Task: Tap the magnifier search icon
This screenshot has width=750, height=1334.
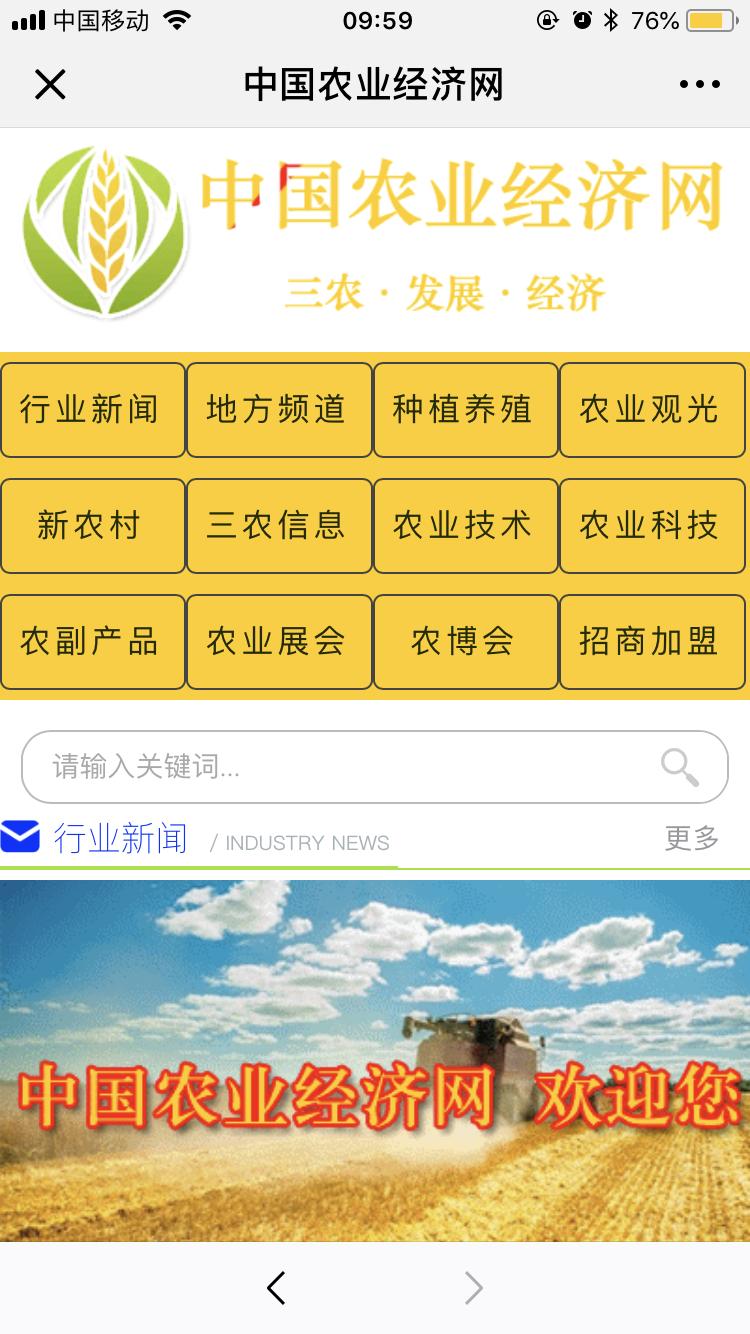Action: pyautogui.click(x=679, y=767)
